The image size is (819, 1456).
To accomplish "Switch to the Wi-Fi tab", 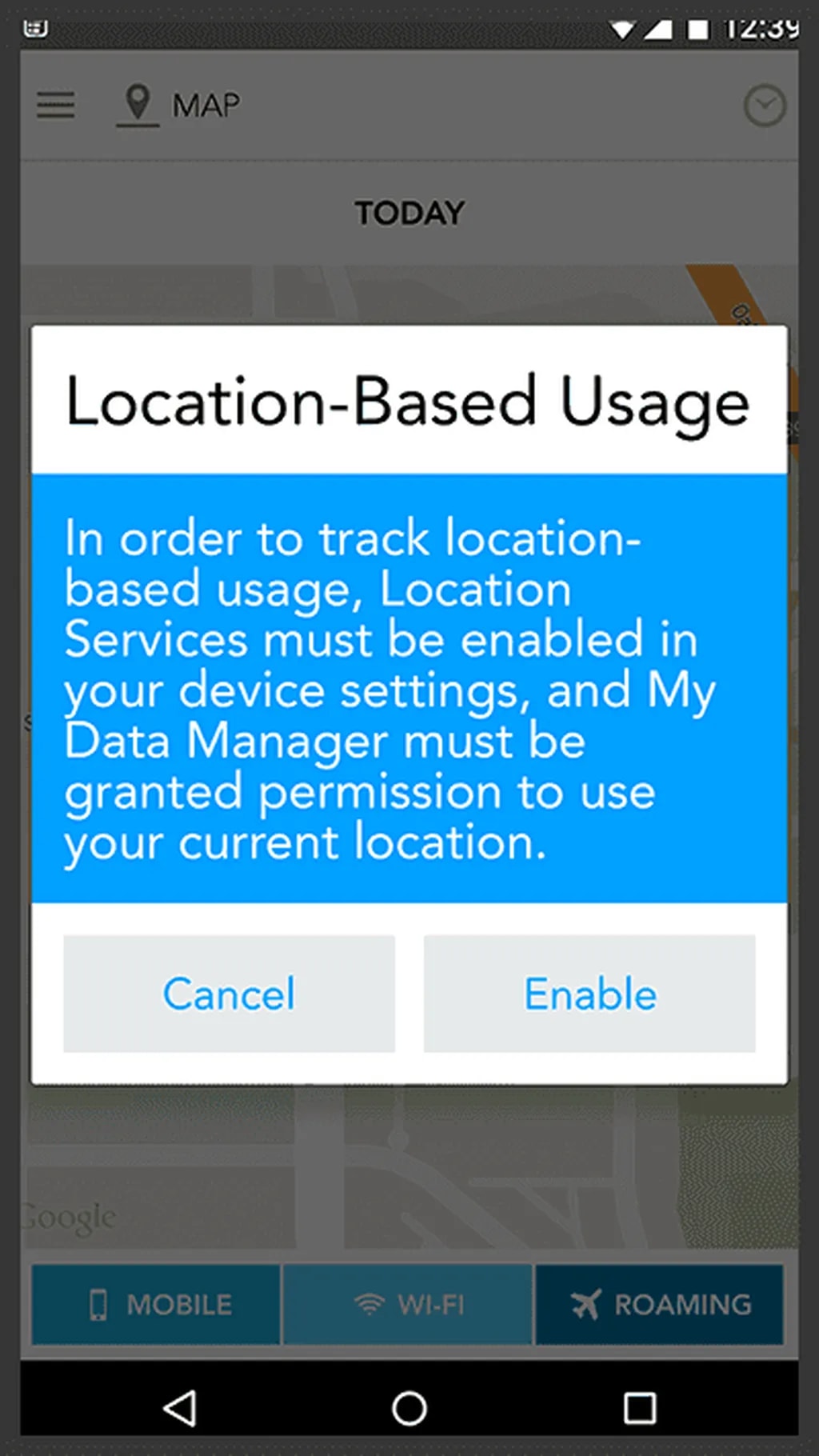I will (x=408, y=1305).
